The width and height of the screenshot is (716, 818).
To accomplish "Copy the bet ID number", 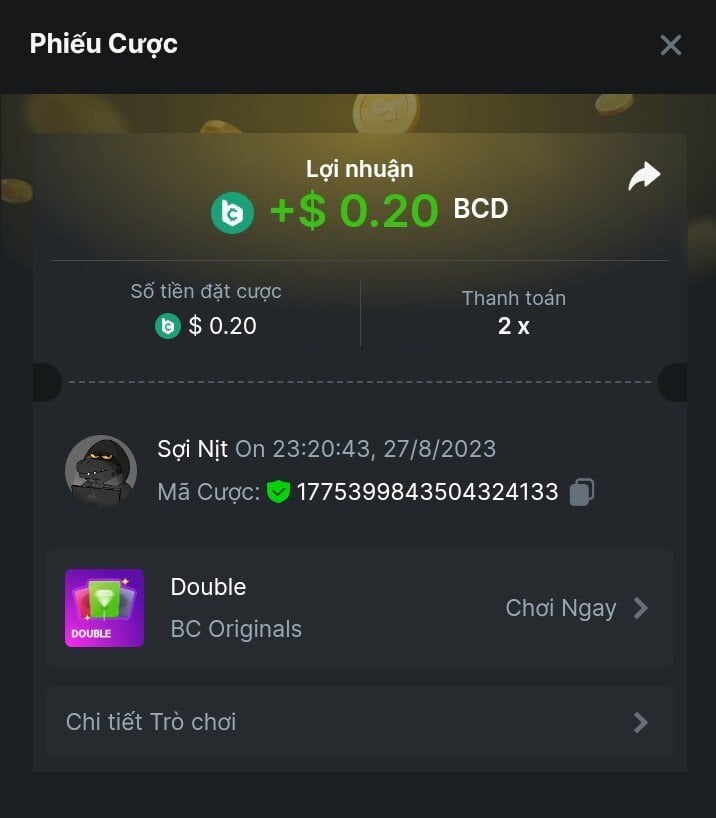I will pyautogui.click(x=582, y=491).
